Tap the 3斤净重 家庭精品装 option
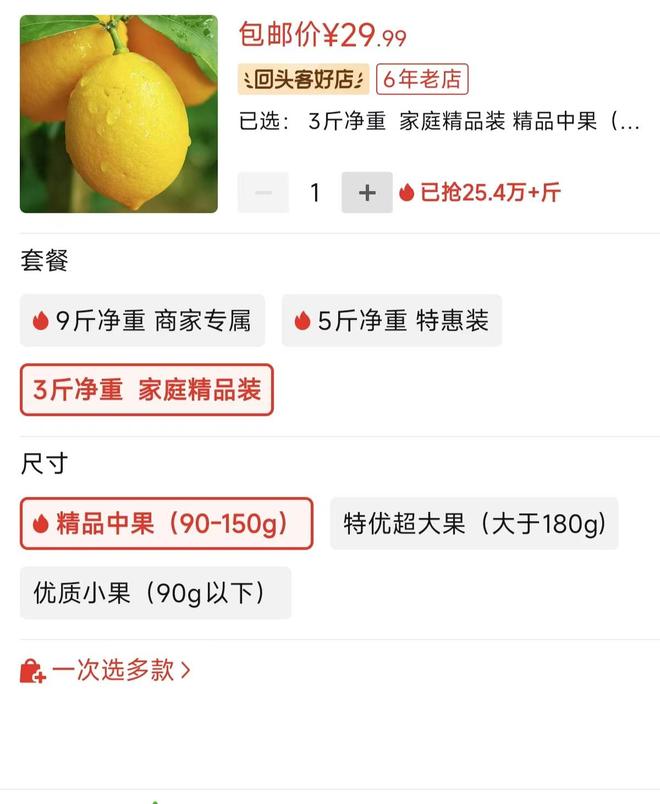Screen dimensions: 660x804 (146, 390)
